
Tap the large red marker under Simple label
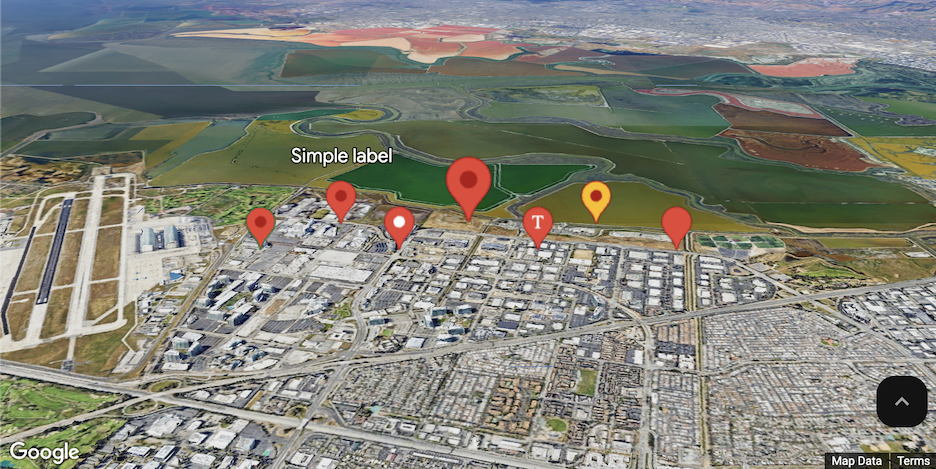point(468,182)
